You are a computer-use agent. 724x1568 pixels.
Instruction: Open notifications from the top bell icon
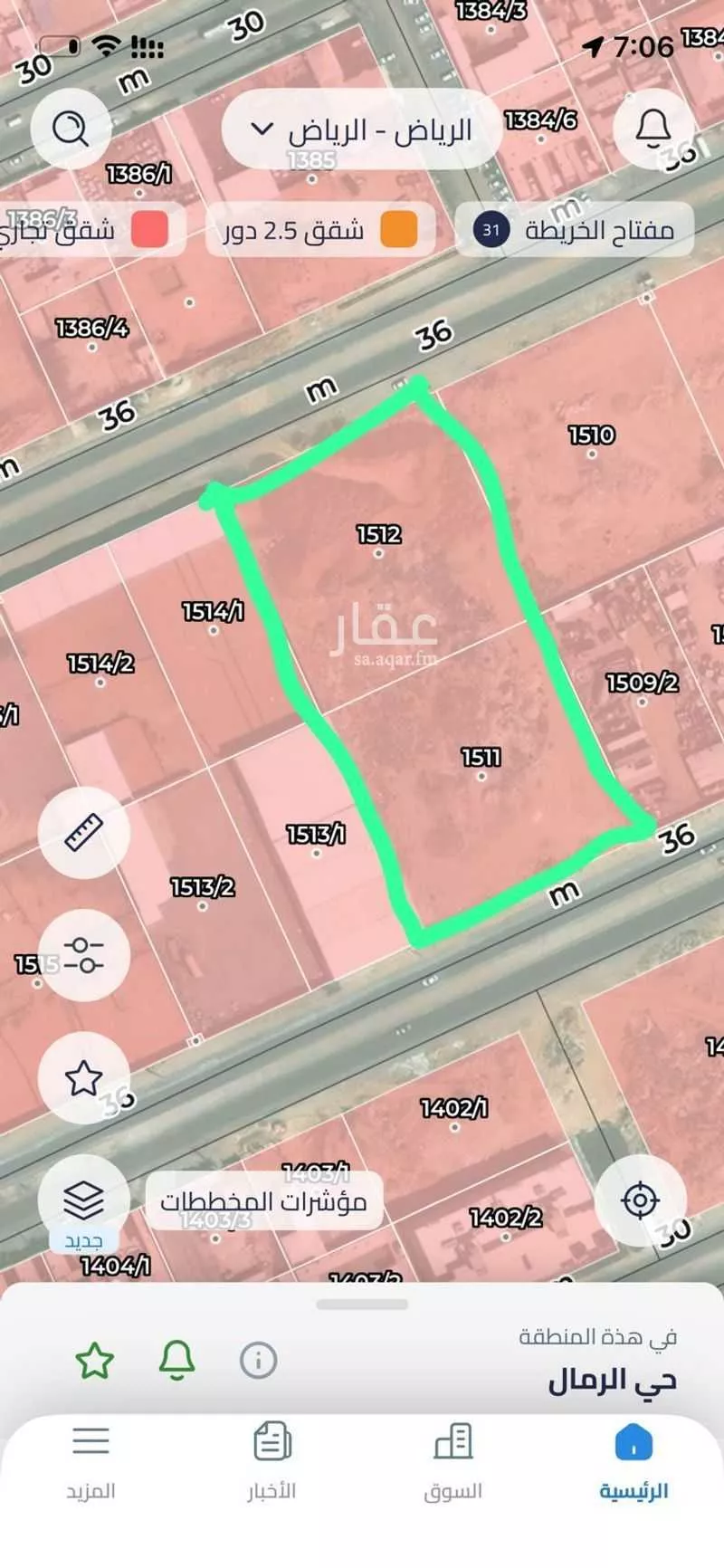coord(653,129)
